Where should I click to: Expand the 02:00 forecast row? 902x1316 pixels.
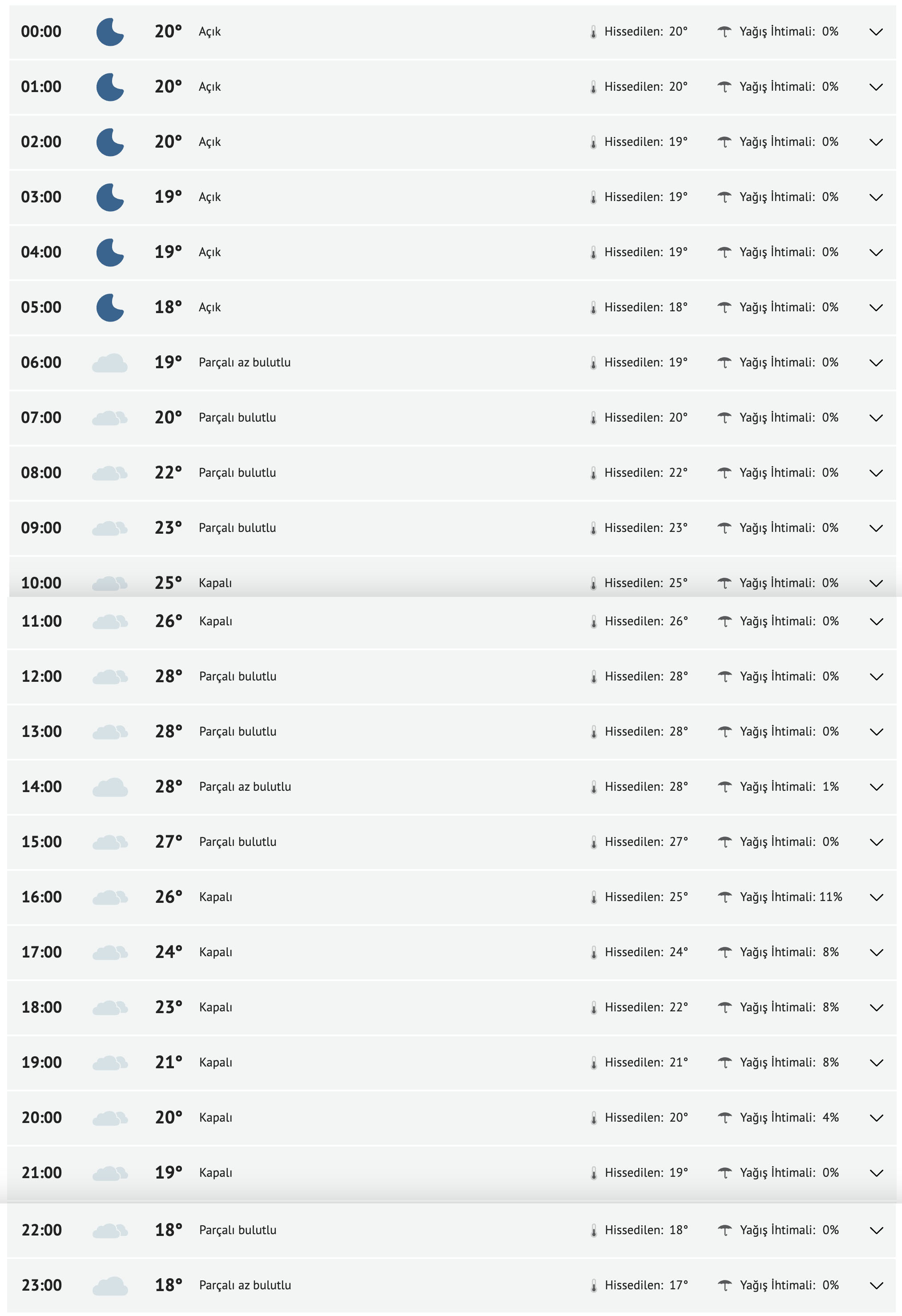click(875, 142)
